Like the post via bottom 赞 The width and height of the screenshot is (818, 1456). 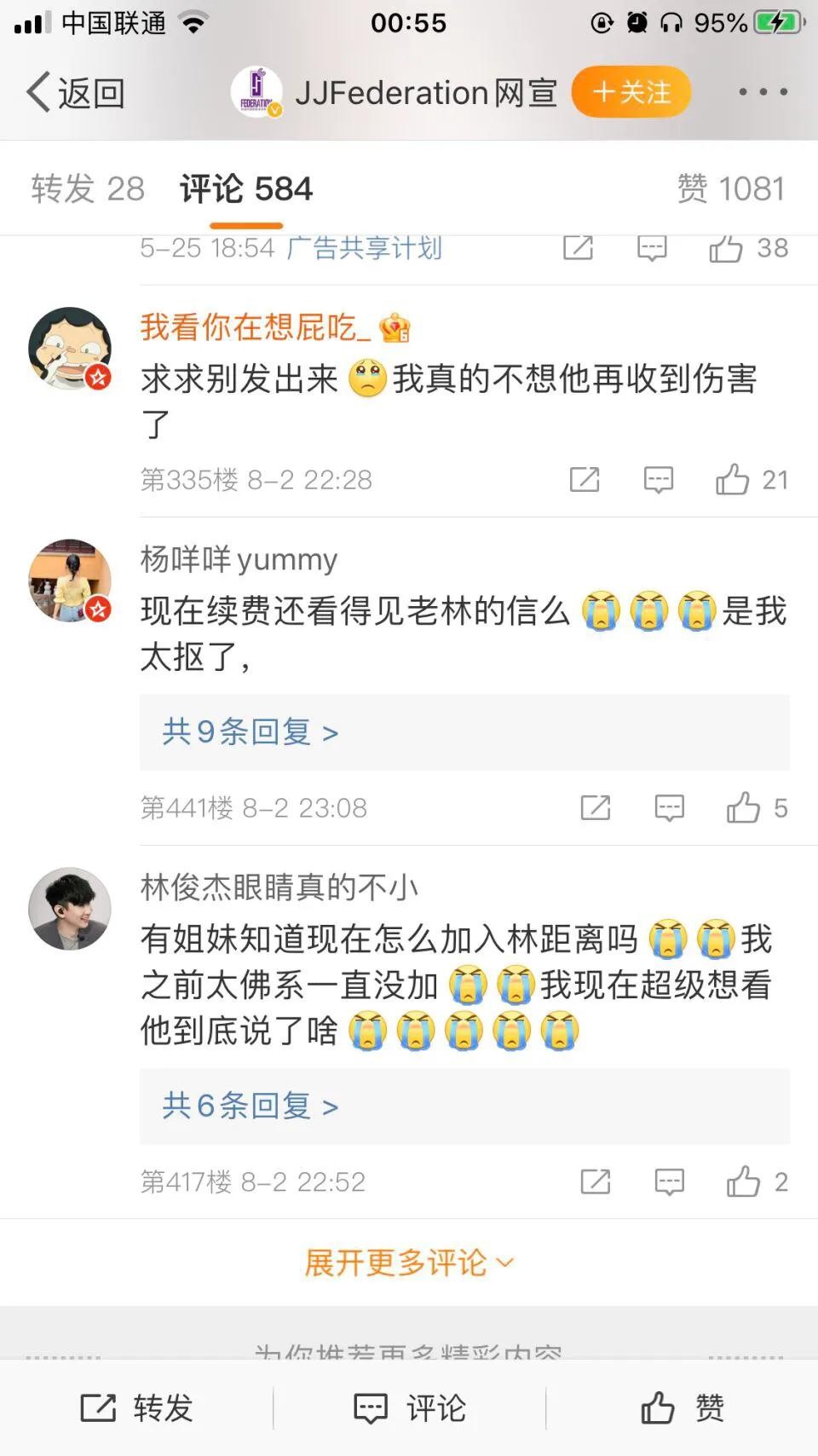pos(682,1408)
